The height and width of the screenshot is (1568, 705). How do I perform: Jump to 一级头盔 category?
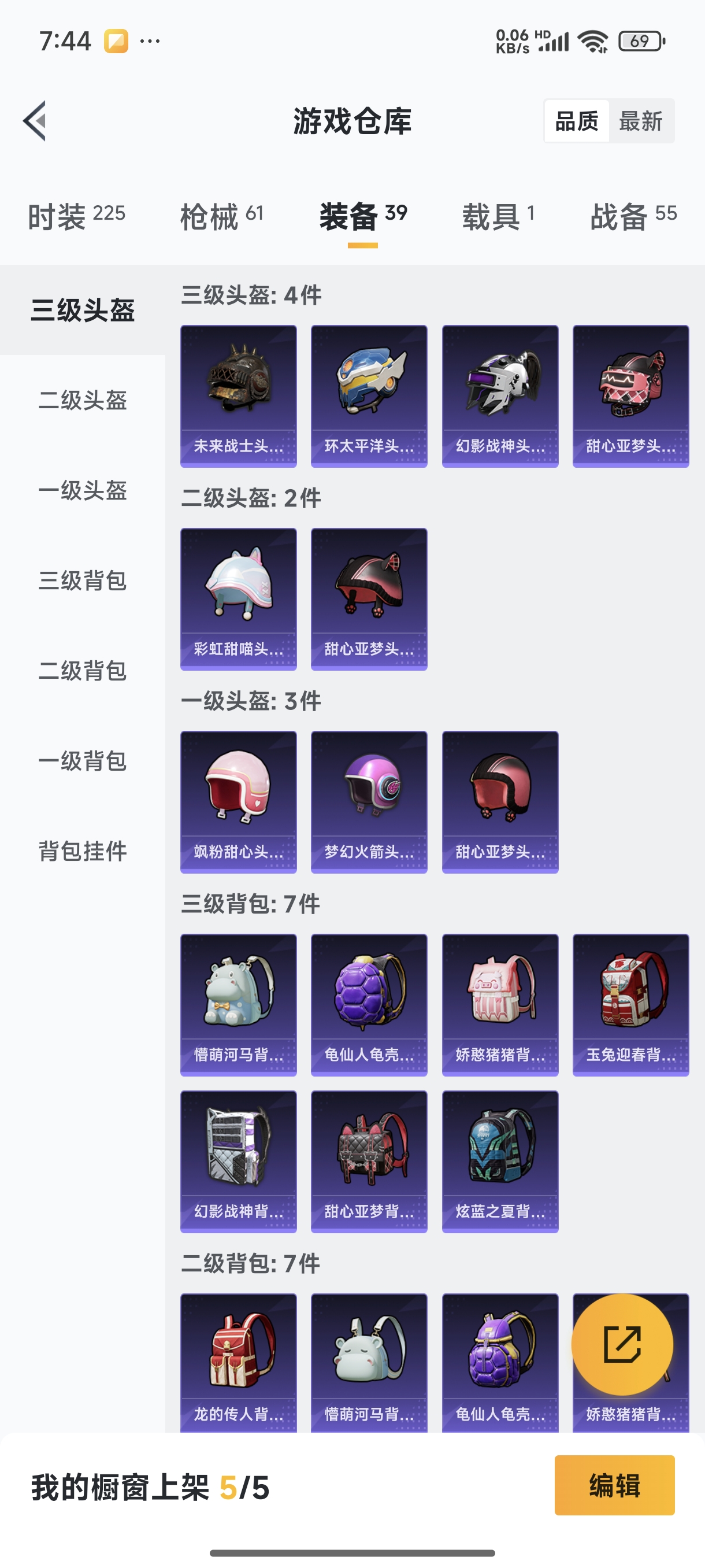83,491
